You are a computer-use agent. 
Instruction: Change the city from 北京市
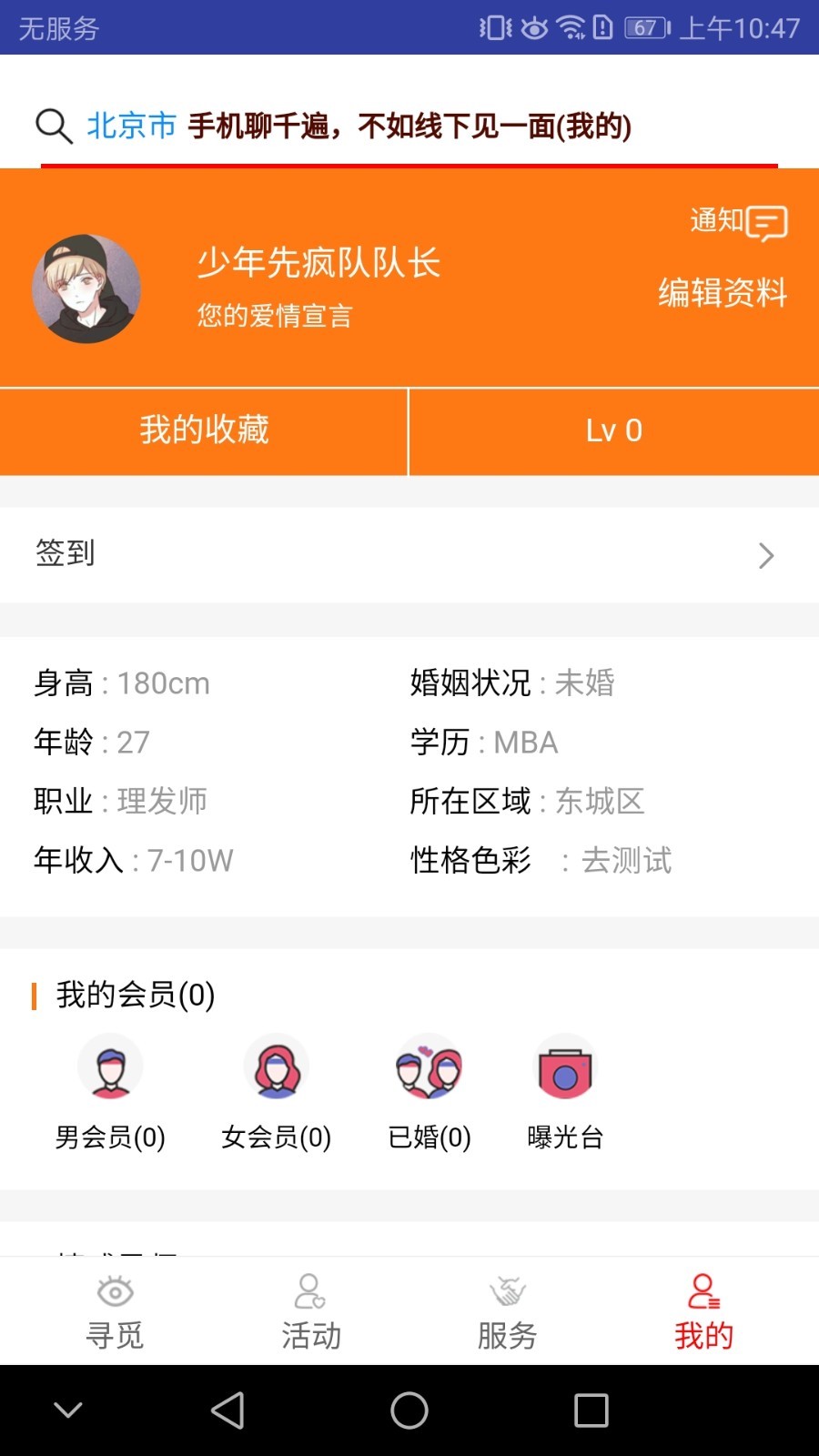(132, 126)
